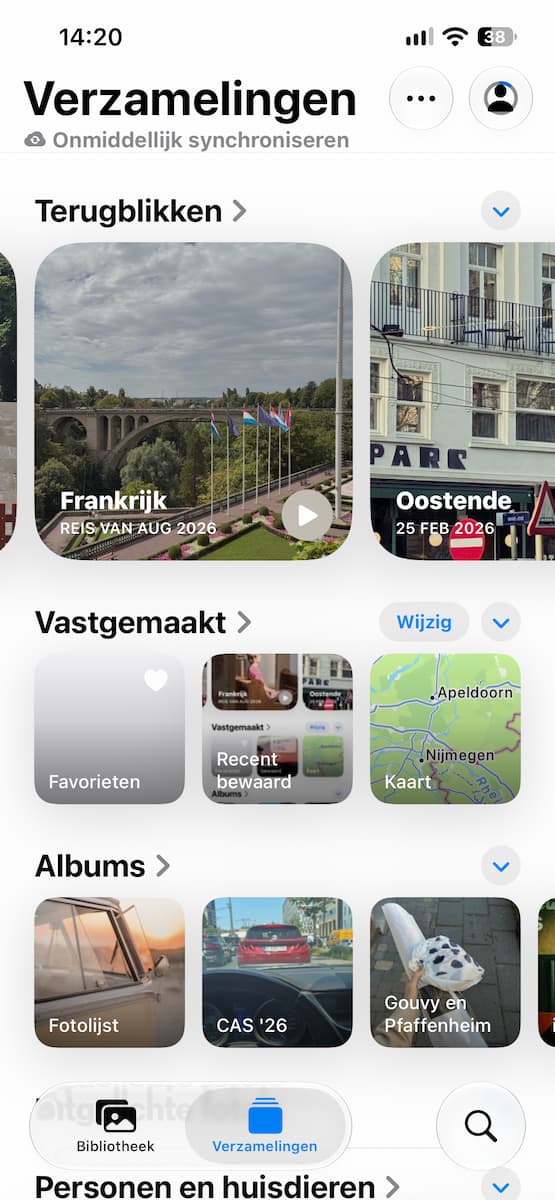
Task: Open Recent bewaard collection
Action: coord(277,729)
